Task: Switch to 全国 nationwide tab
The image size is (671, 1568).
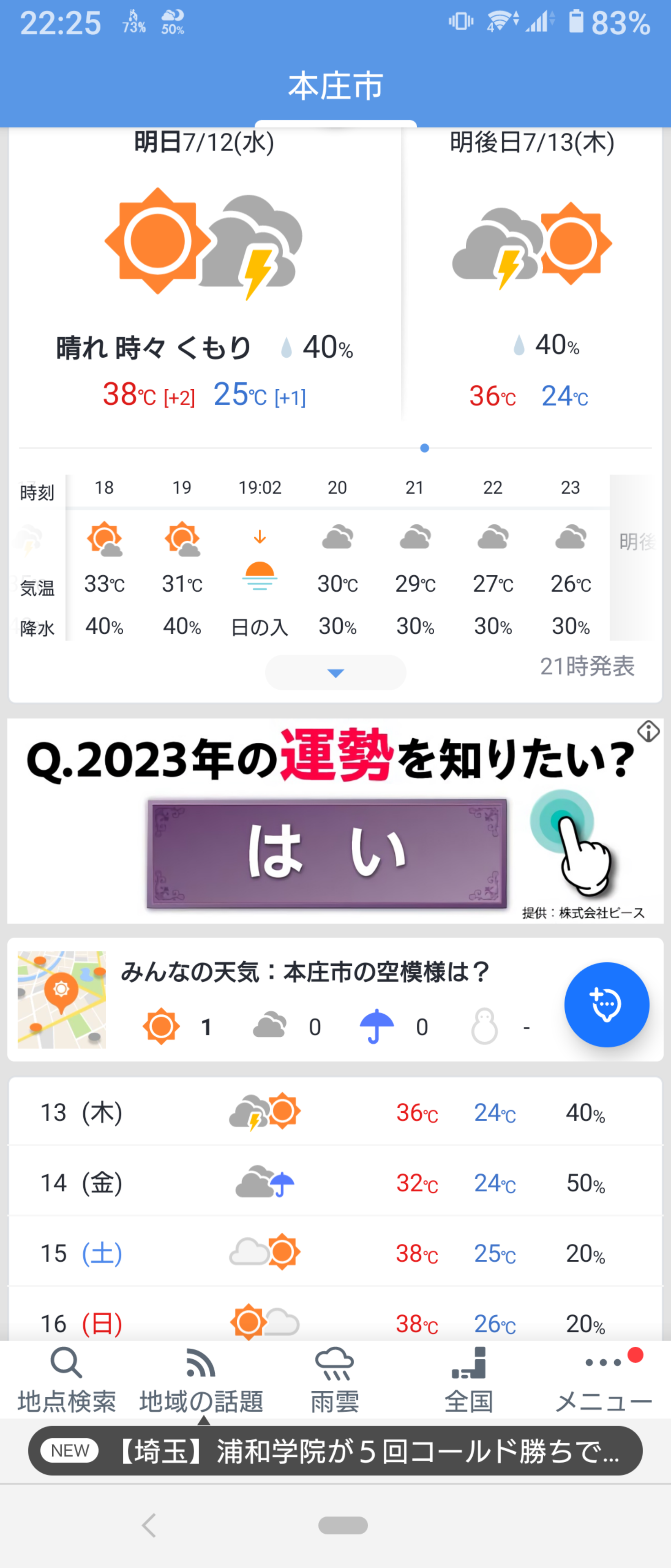Action: pyautogui.click(x=469, y=1380)
